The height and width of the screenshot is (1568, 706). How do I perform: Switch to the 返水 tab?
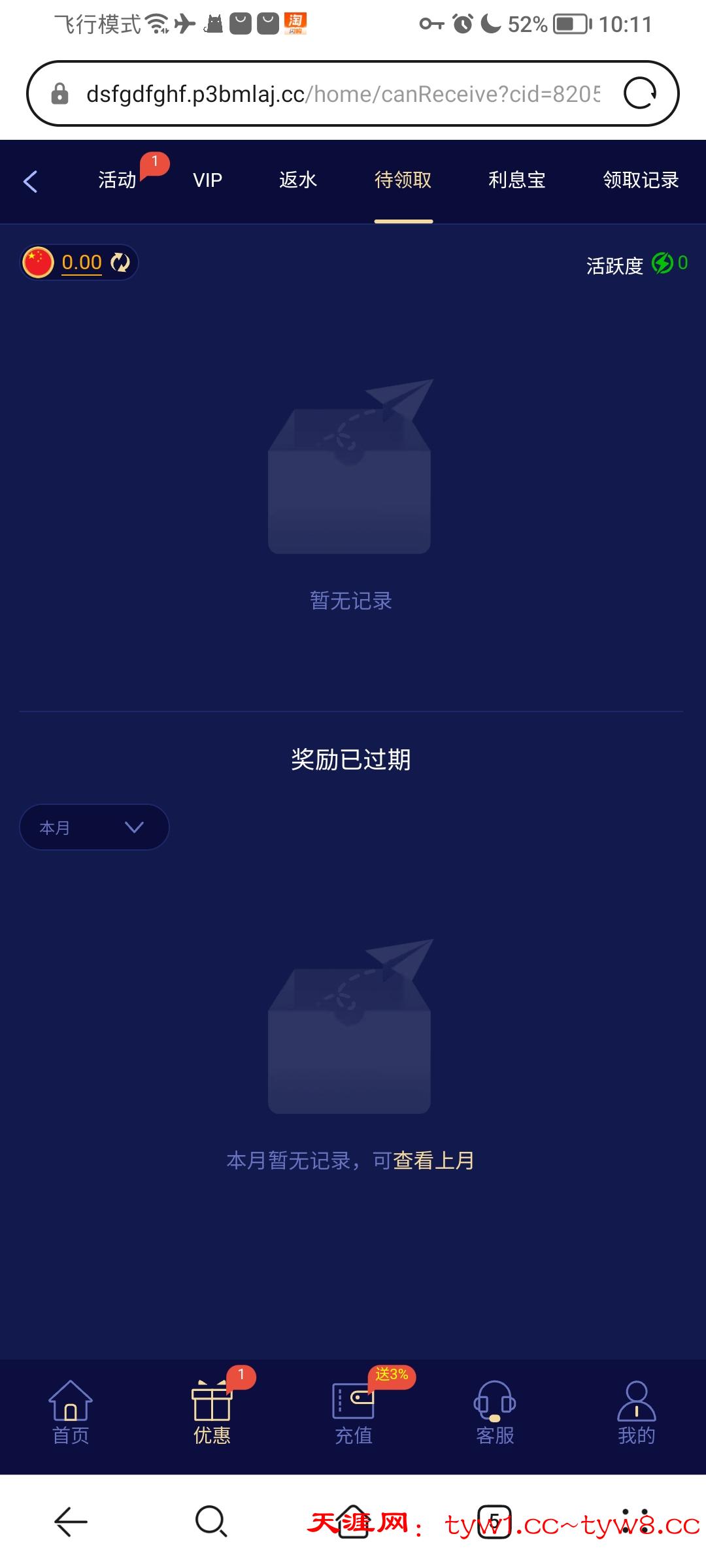pyautogui.click(x=297, y=180)
